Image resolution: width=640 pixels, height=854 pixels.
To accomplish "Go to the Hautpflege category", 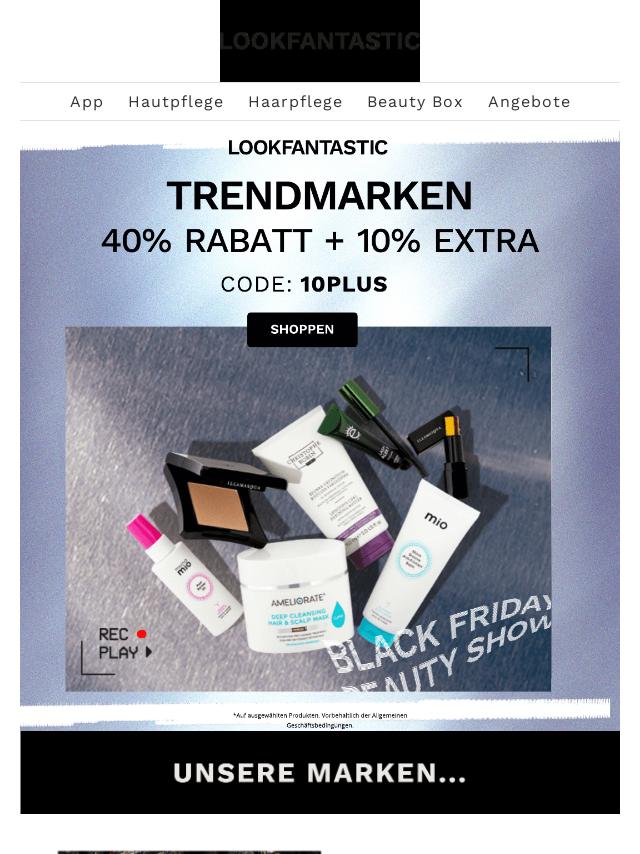I will [x=176, y=102].
